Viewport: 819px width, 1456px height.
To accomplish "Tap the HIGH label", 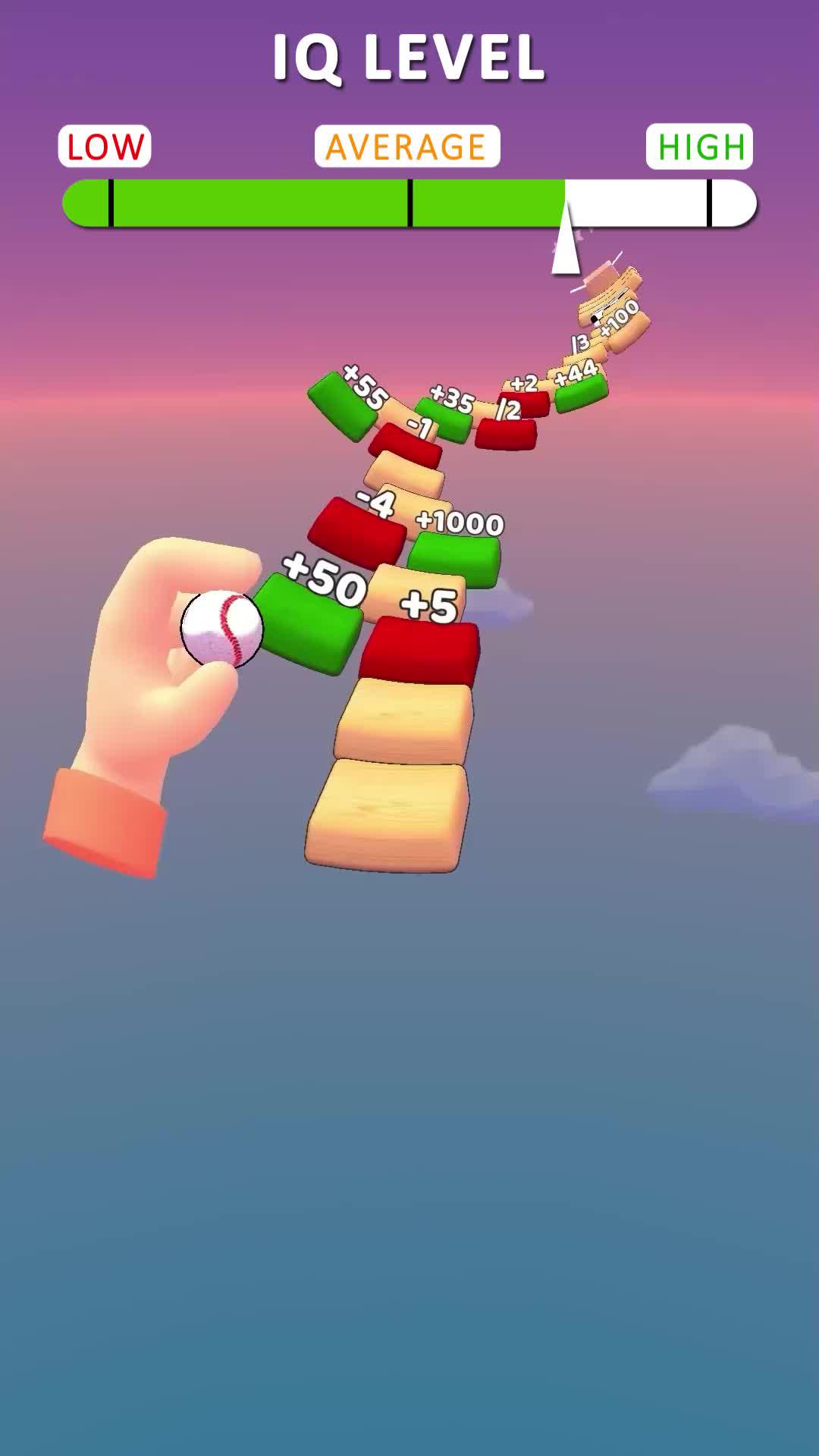I will coord(701,146).
